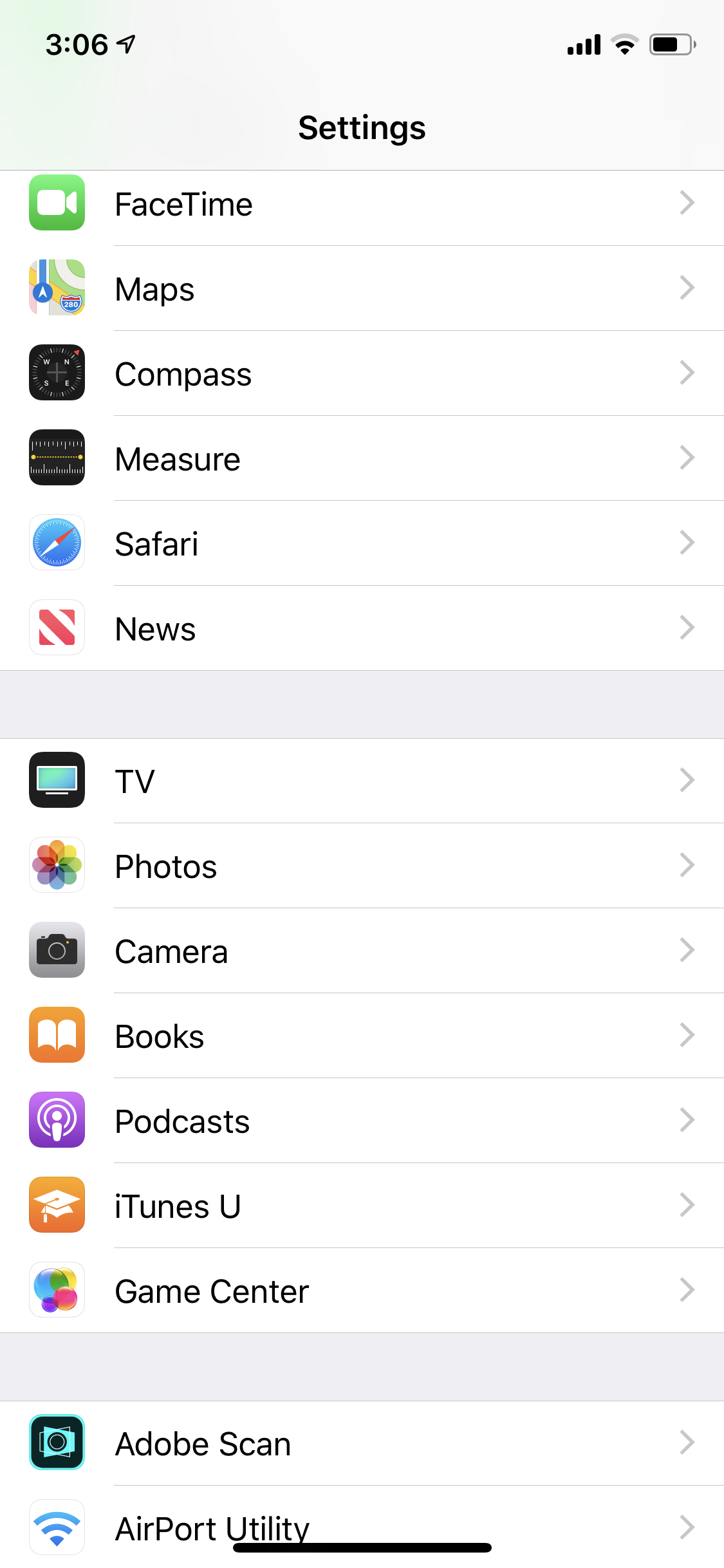This screenshot has width=724, height=1568.
Task: Go to Compass settings
Action: (362, 373)
